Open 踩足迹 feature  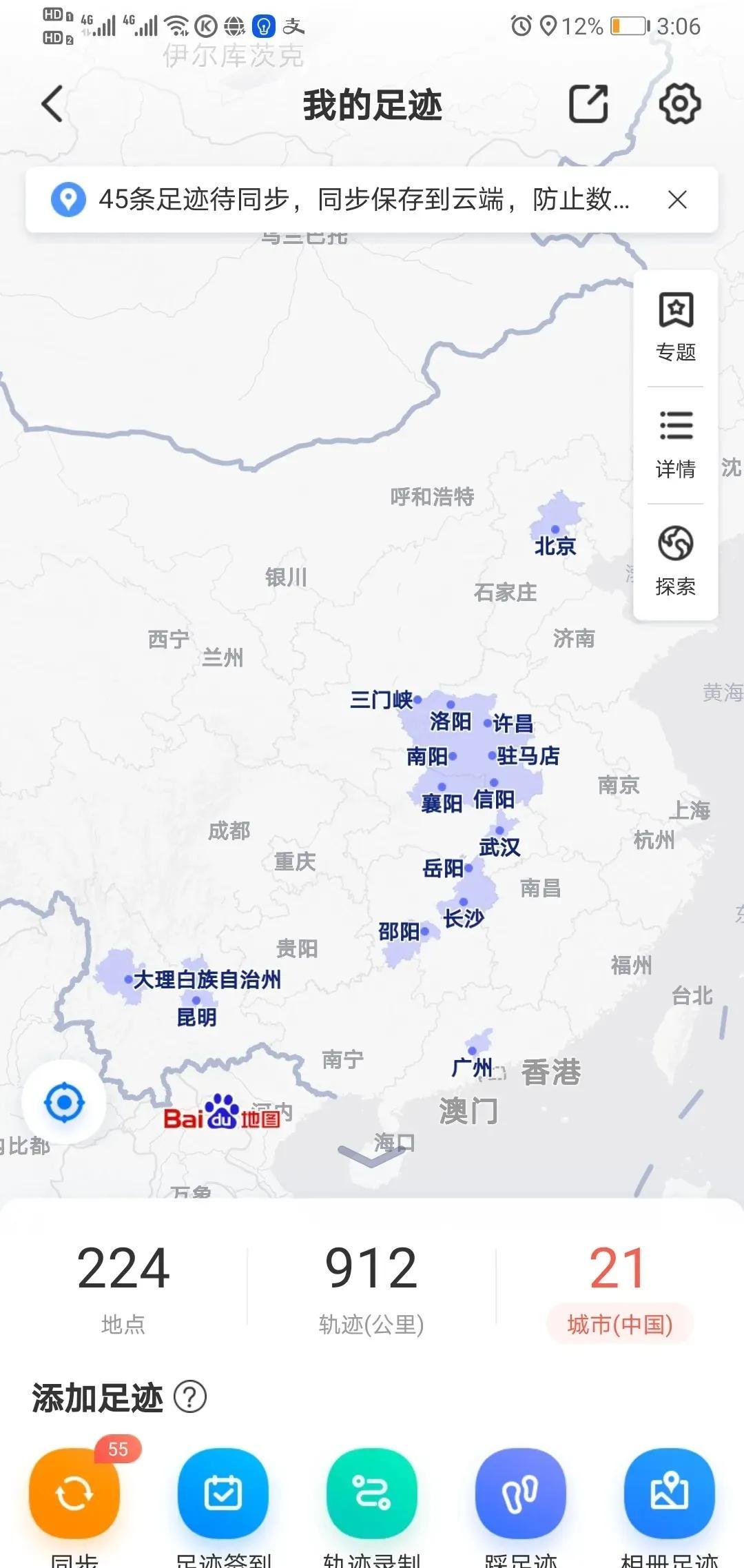521,1492
